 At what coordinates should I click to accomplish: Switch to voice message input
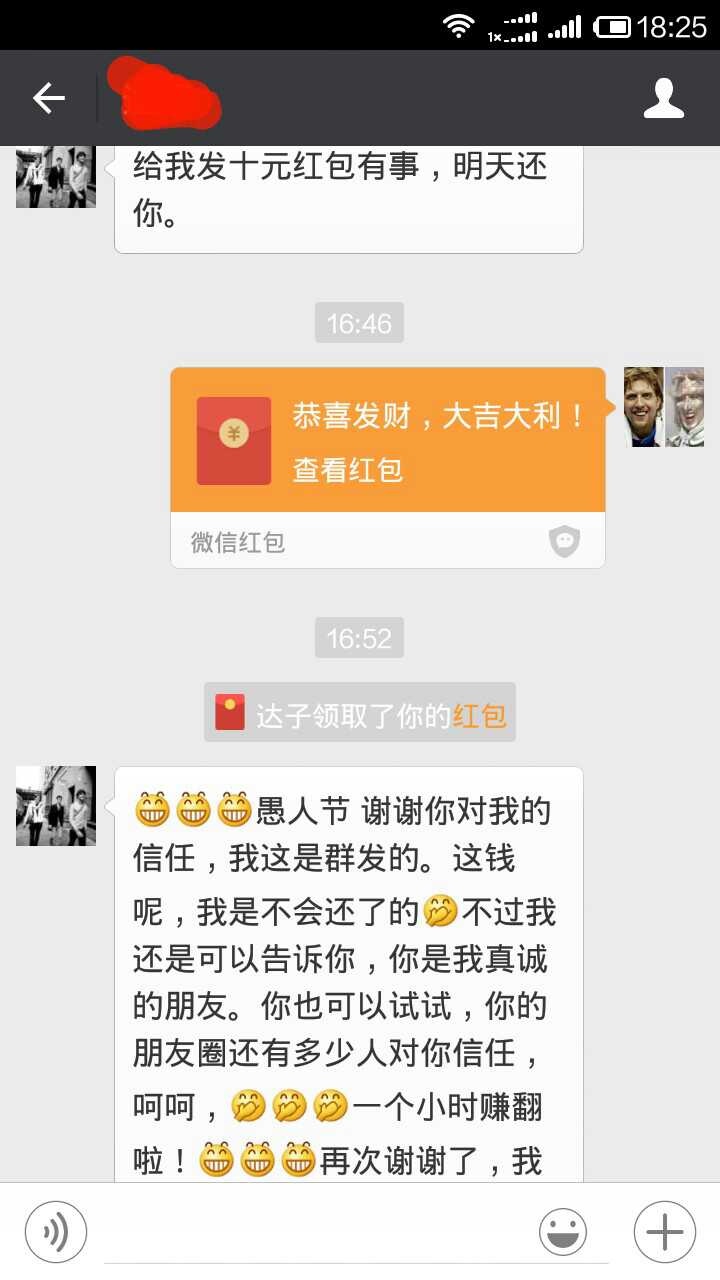coord(55,1232)
